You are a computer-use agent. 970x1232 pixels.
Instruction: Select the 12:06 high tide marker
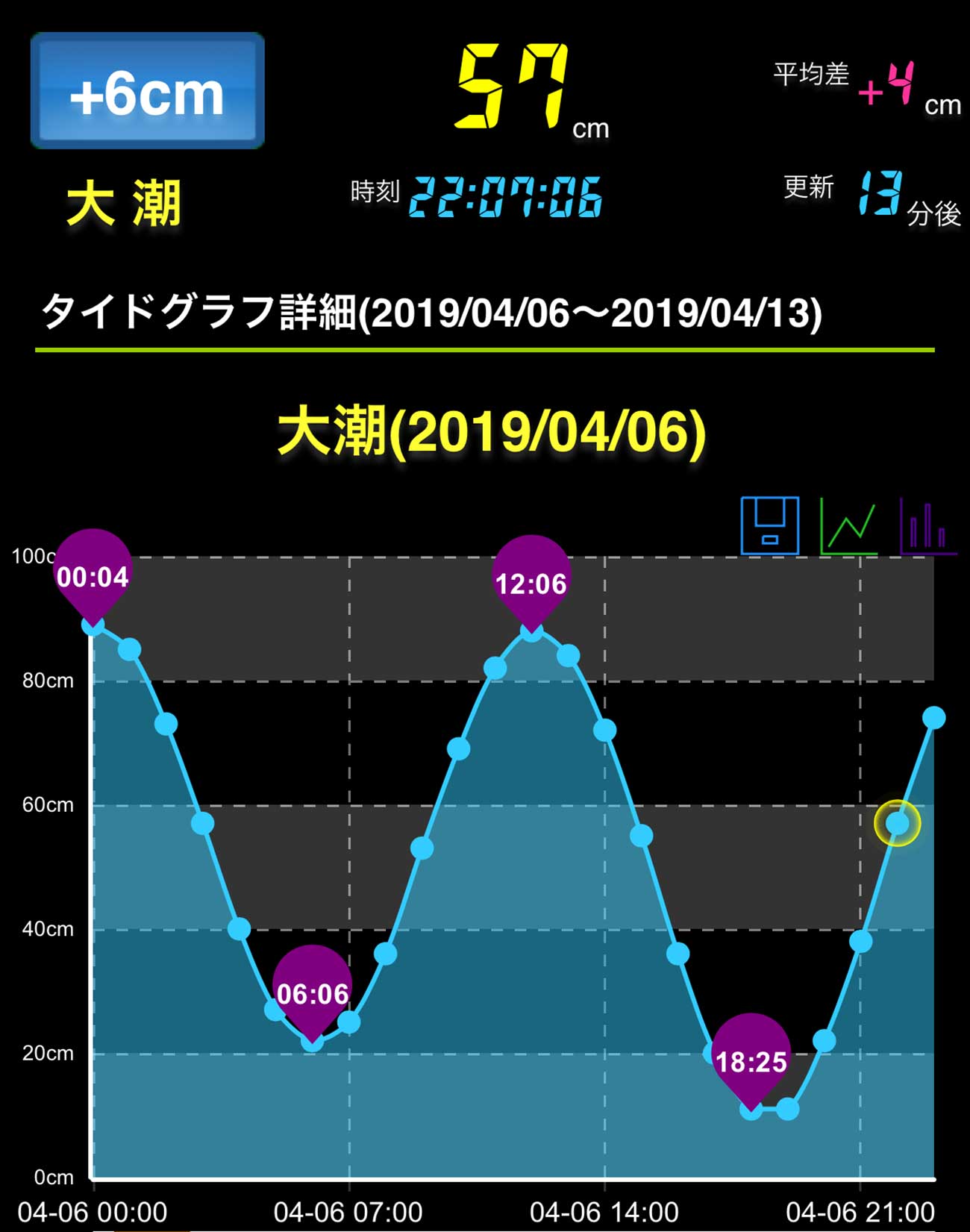click(x=531, y=582)
